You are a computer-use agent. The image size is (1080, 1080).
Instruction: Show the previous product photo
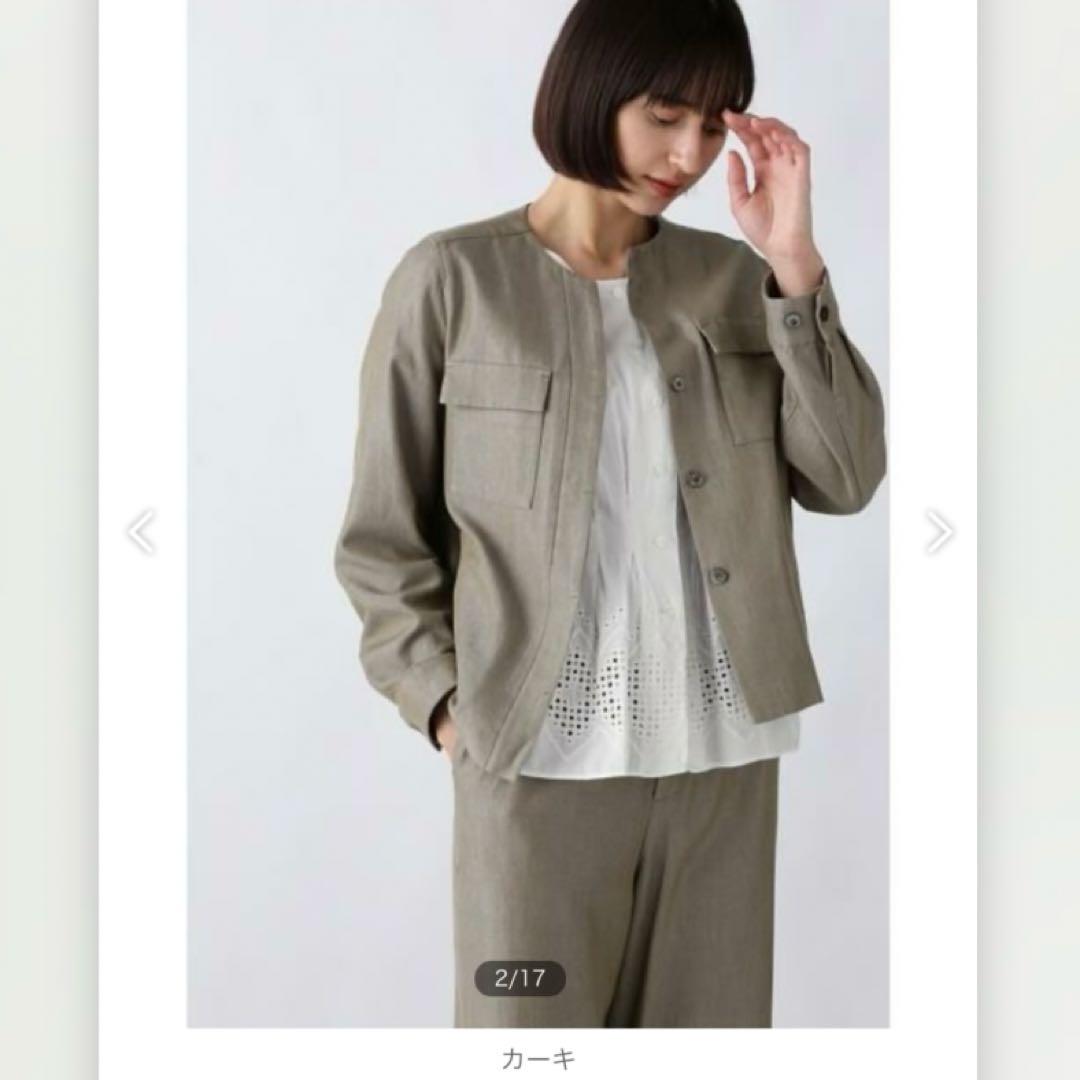[x=142, y=532]
